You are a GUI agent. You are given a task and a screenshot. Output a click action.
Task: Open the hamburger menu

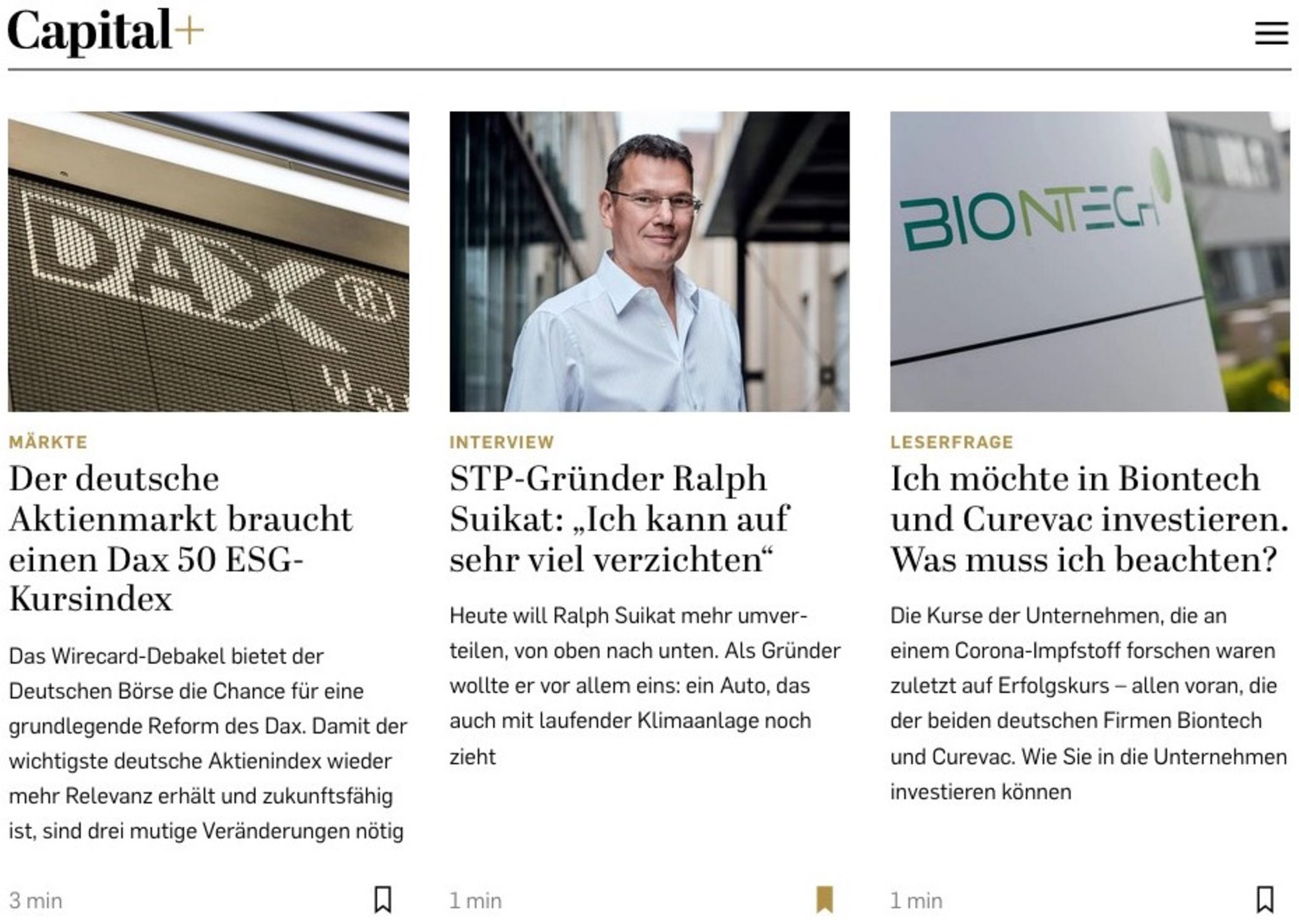[x=1271, y=33]
